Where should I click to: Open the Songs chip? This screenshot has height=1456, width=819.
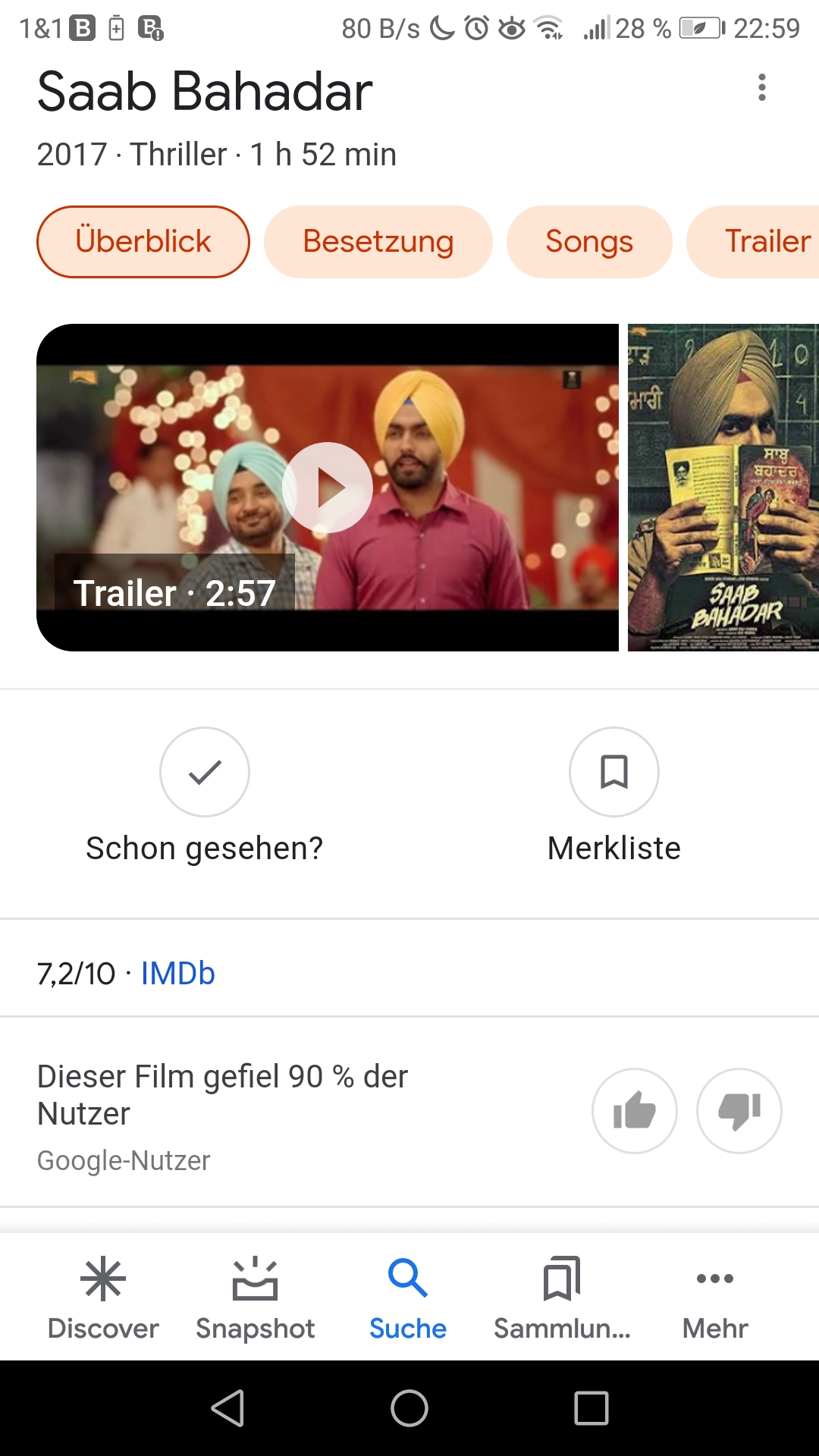589,242
